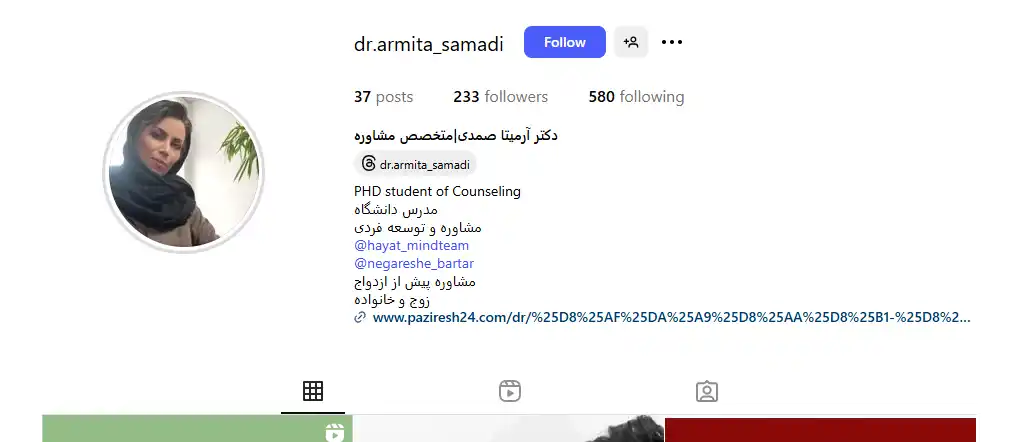Switch to the tagged photos tab

707,391
